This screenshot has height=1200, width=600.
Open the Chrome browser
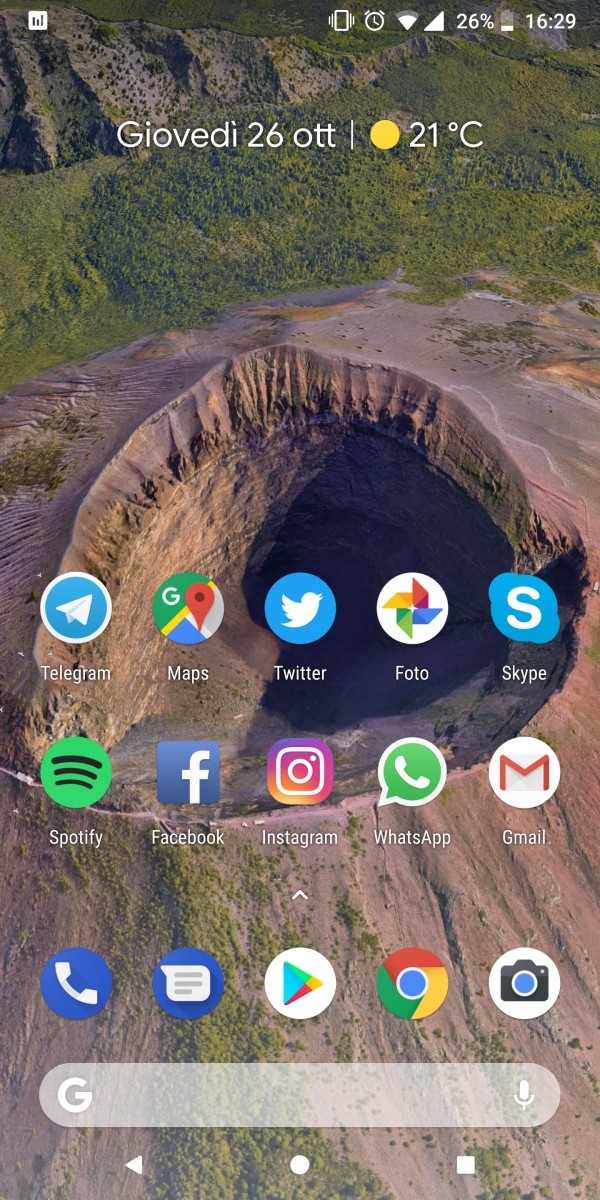[412, 984]
